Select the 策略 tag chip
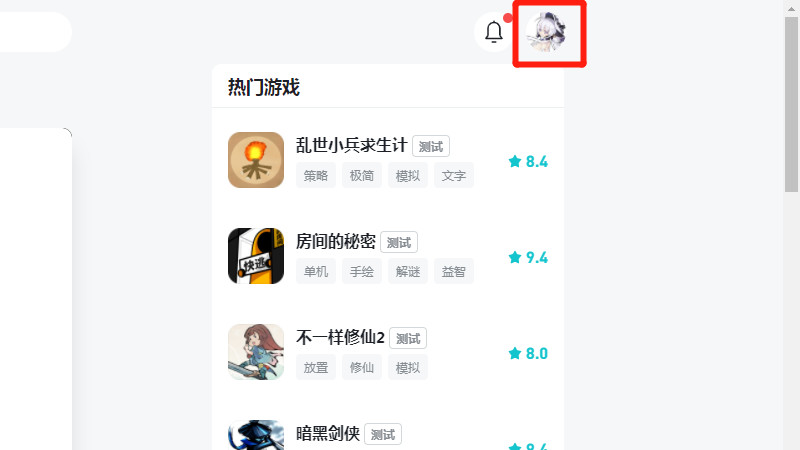Viewport: 800px width, 450px height. click(316, 175)
